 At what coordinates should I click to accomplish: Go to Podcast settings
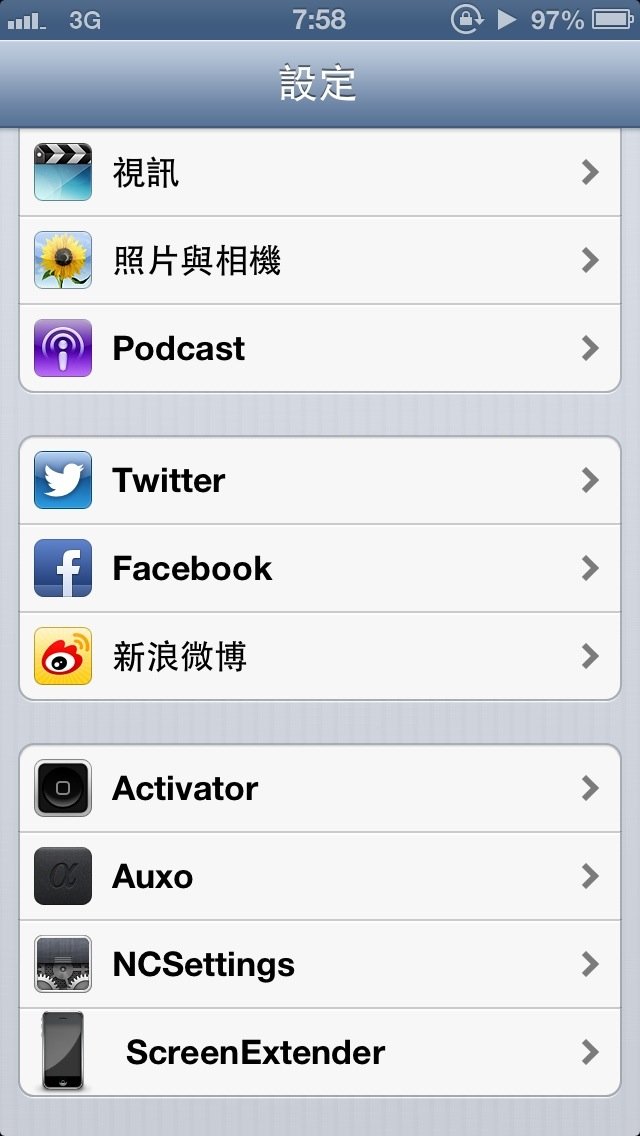coord(320,349)
